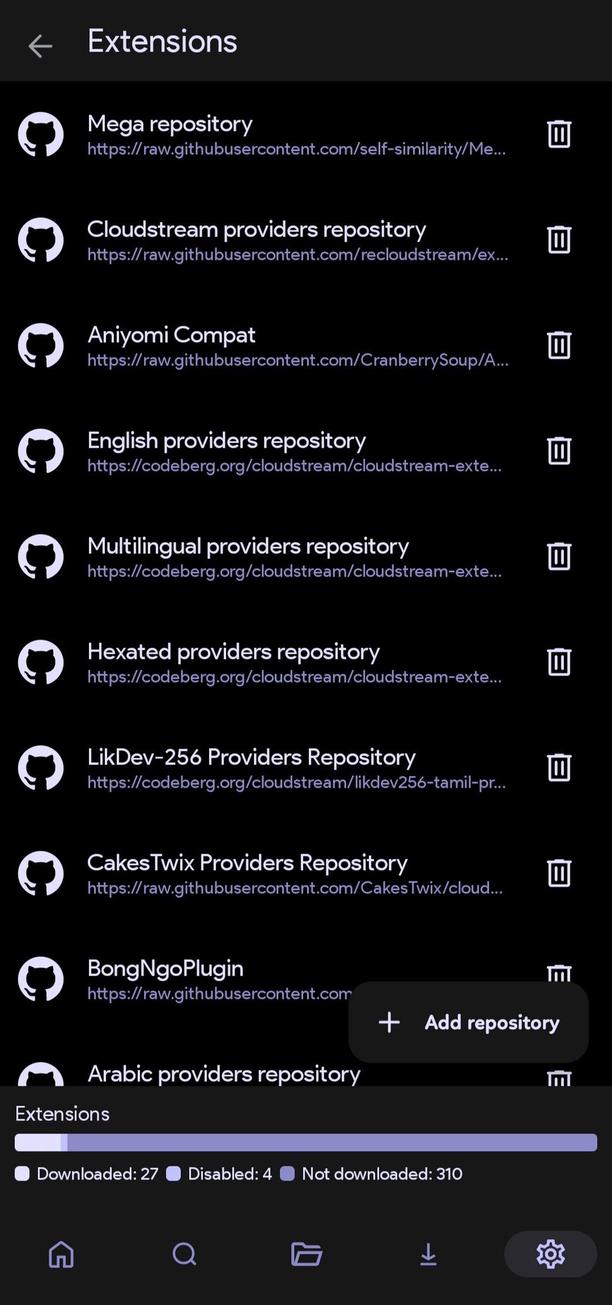Select the Settings gear tab

tap(550, 1254)
